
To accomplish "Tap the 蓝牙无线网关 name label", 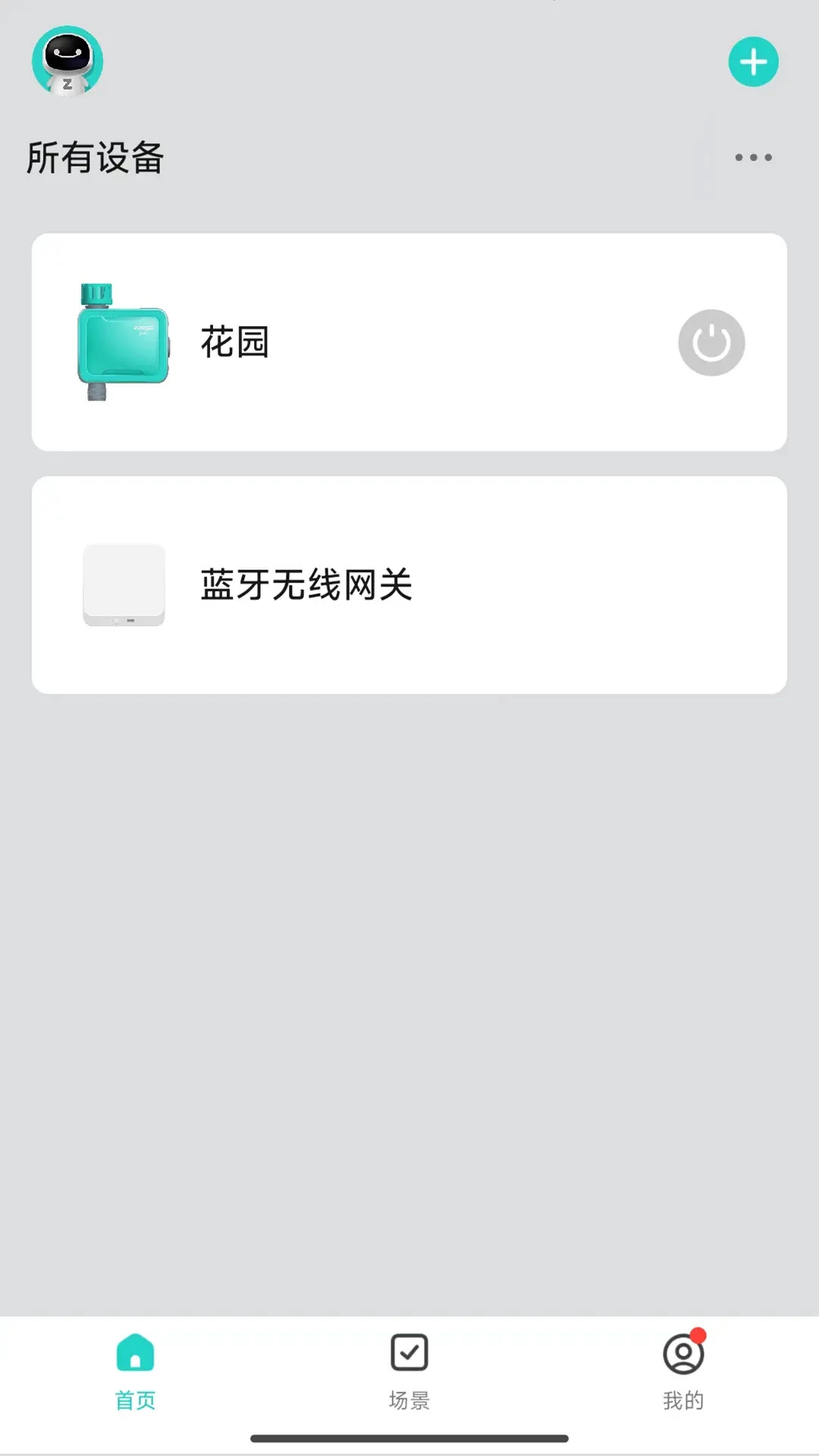I will pos(306,585).
